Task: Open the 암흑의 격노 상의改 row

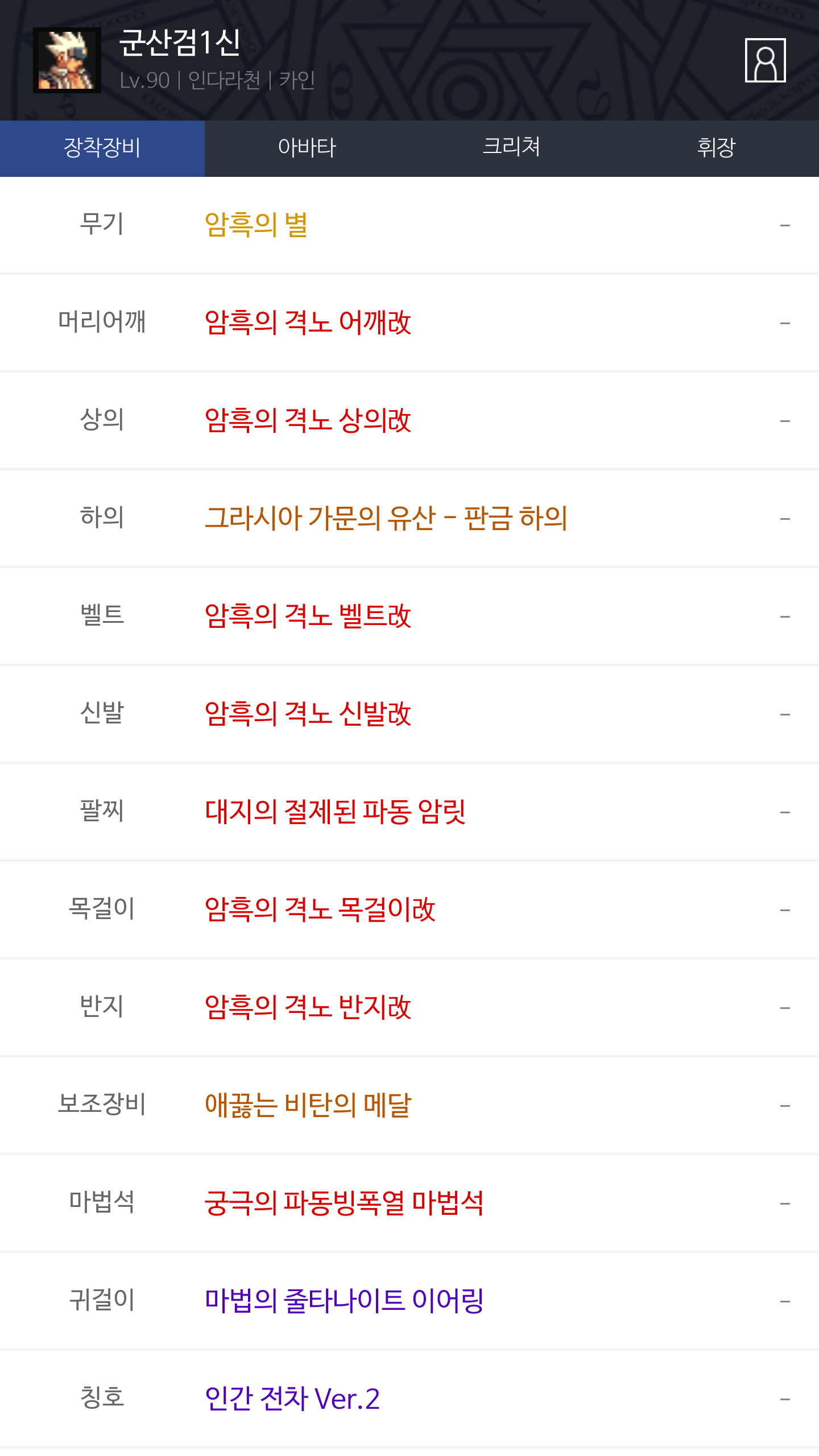Action: (308, 421)
